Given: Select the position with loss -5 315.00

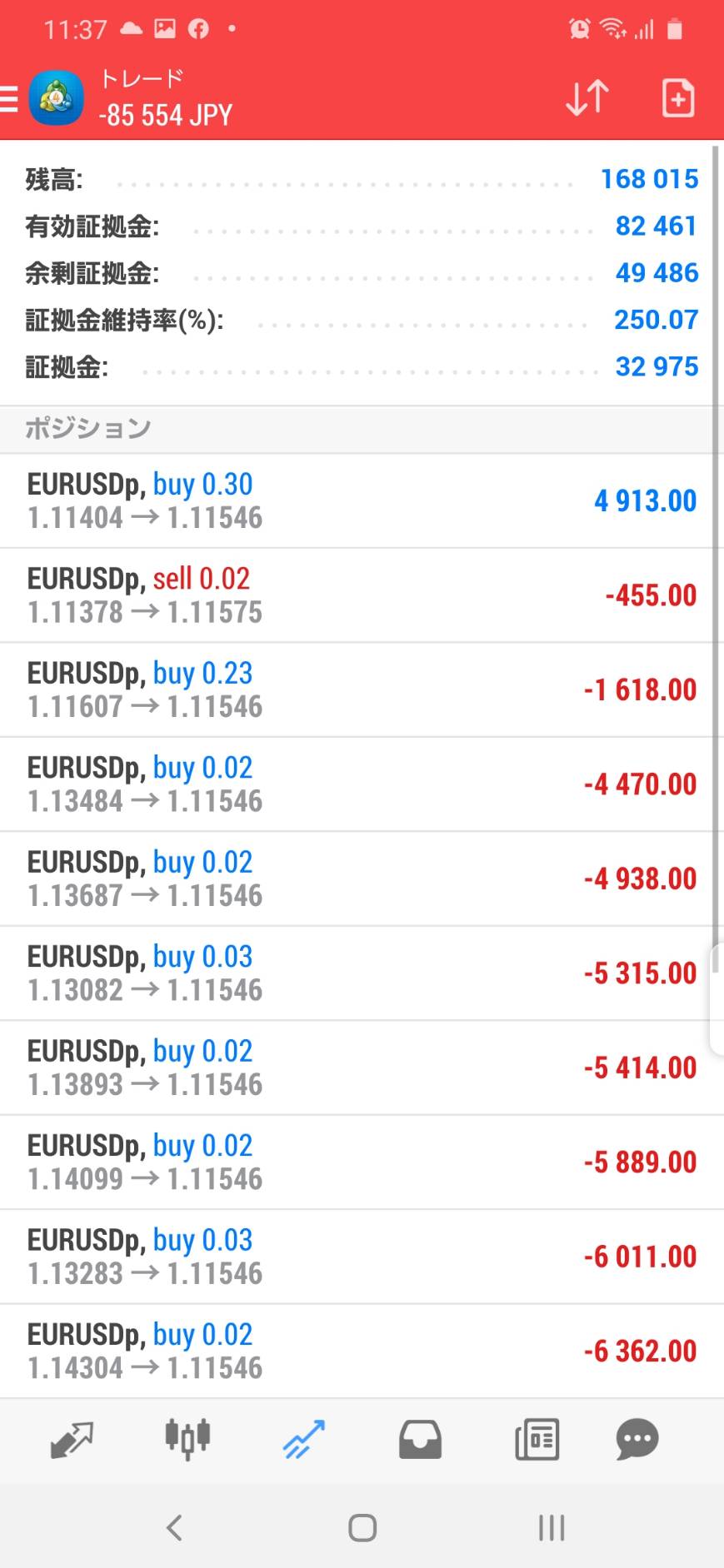Looking at the screenshot, I should 357,973.
